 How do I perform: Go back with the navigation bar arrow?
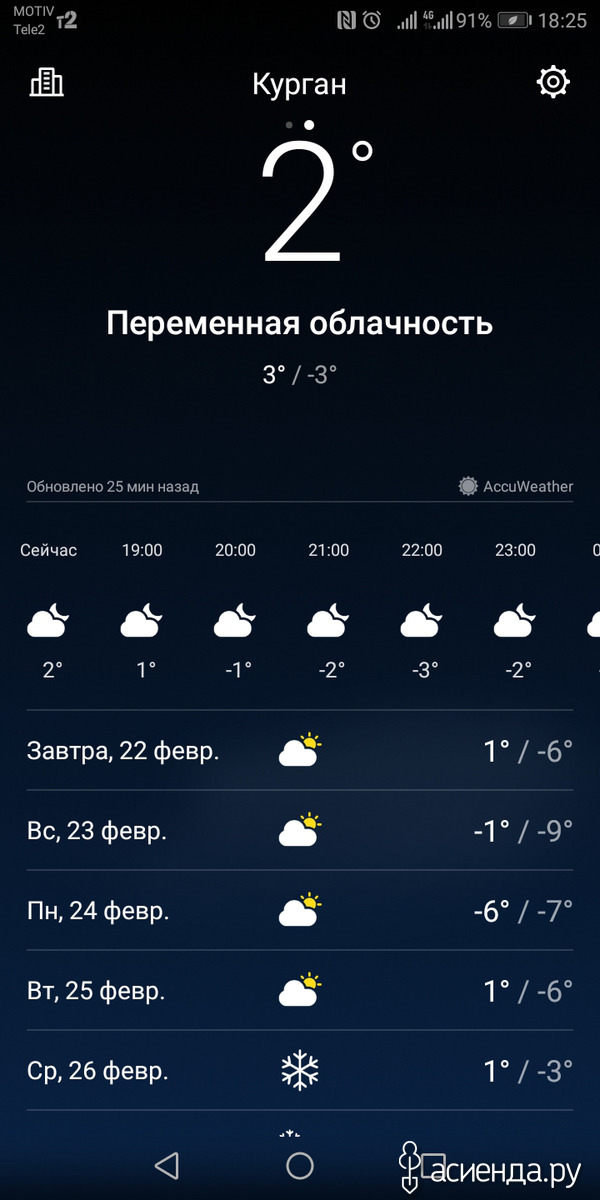tap(167, 1165)
